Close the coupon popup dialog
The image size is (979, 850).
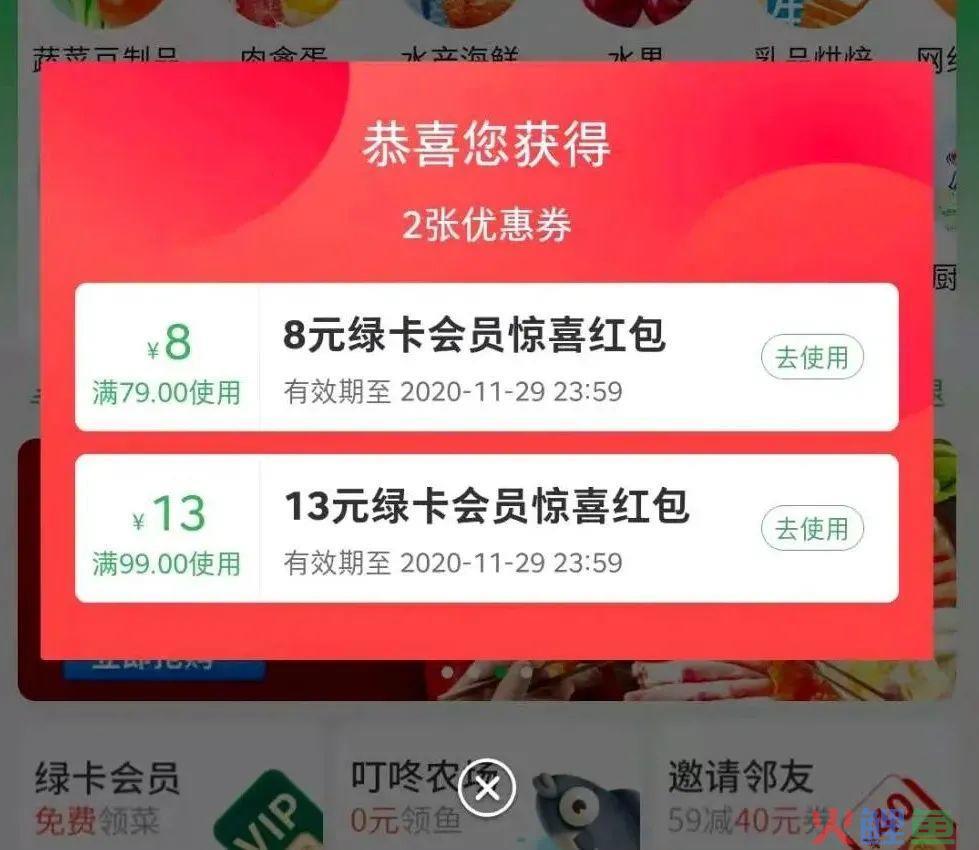(x=487, y=789)
